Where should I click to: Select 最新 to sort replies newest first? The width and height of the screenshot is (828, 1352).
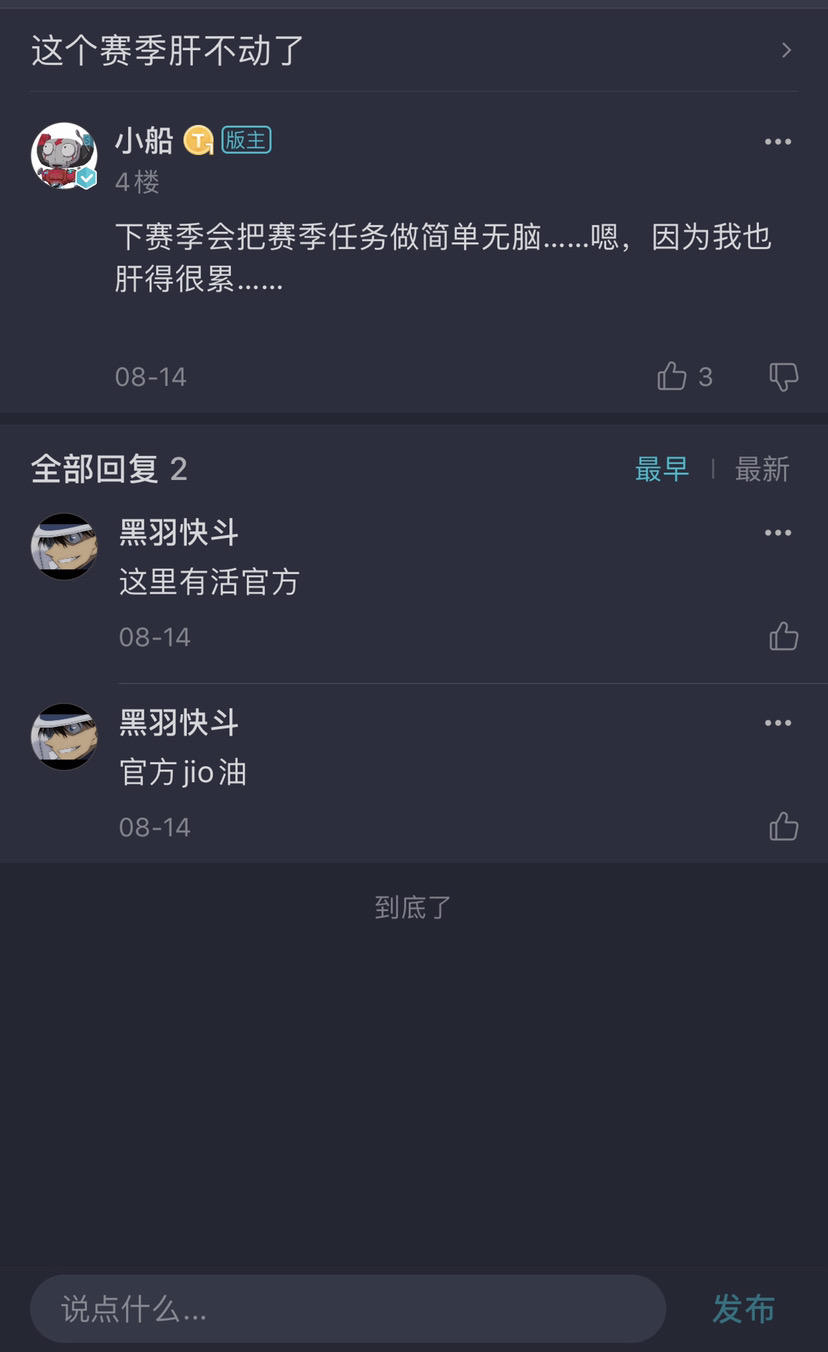[764, 469]
